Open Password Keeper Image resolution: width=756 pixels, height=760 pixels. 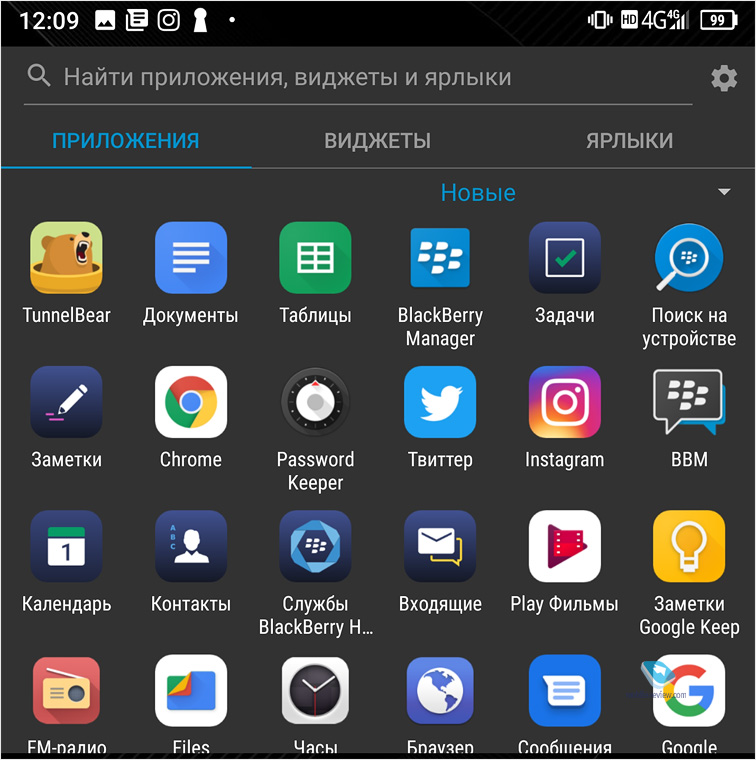315,402
